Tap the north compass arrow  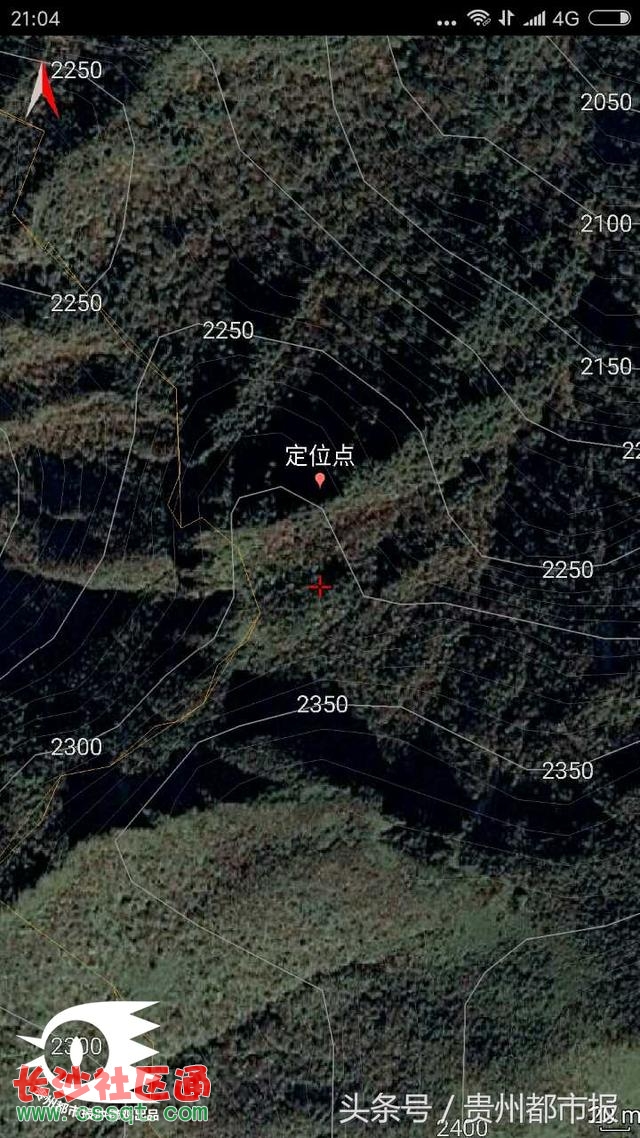pos(43,91)
